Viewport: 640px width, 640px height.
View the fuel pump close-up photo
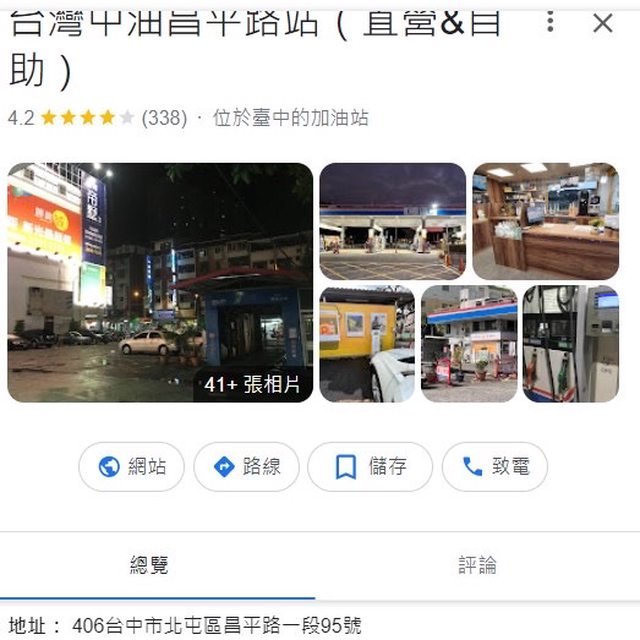(x=570, y=344)
